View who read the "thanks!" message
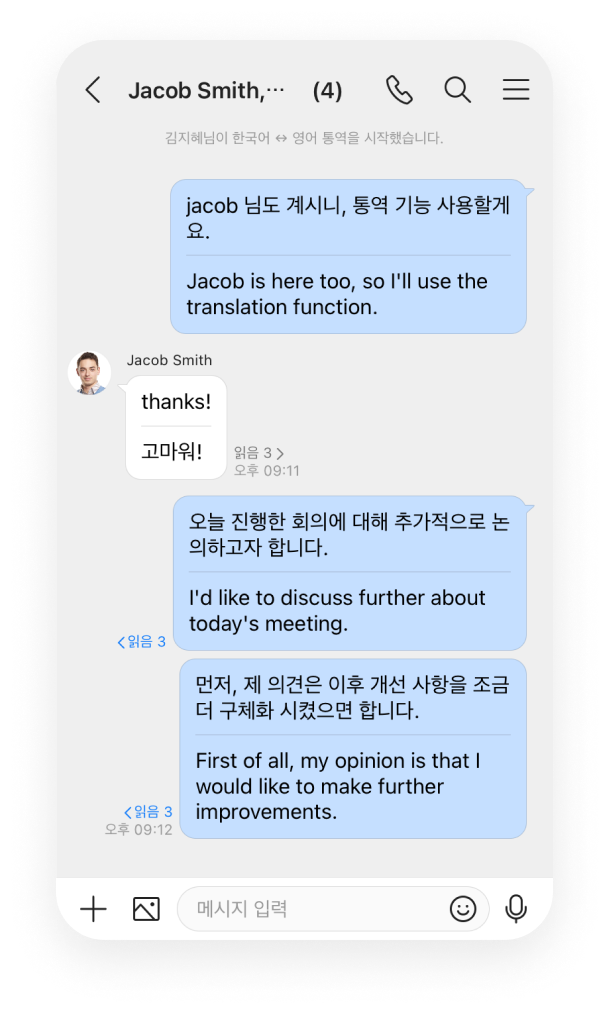This screenshot has width=609, height=1012. pos(259,453)
